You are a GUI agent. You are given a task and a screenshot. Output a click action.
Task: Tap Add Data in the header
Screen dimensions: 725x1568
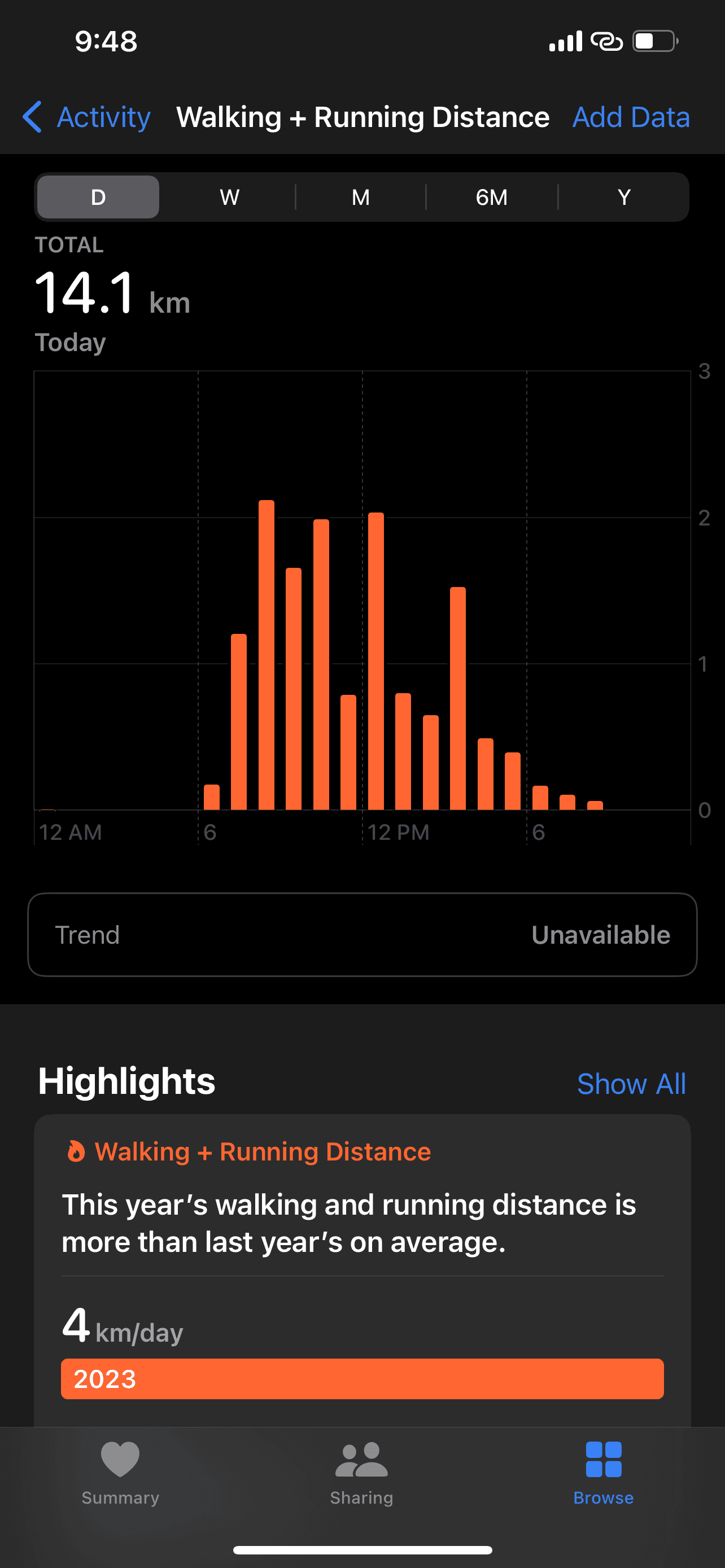[x=631, y=117]
